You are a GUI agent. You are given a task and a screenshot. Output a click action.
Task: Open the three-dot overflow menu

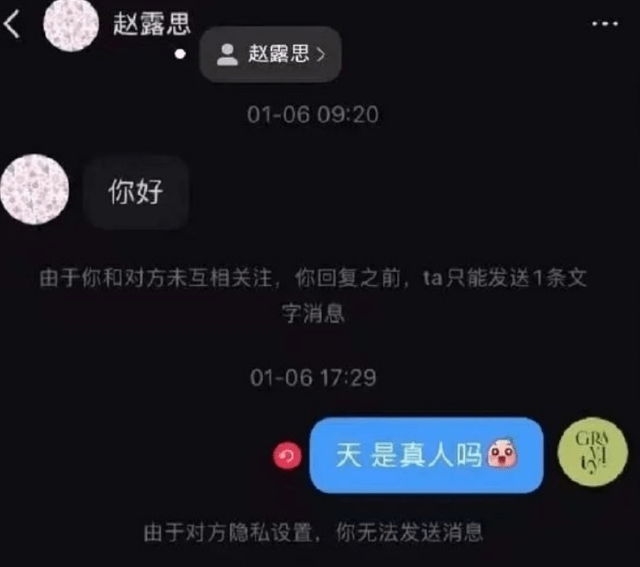[605, 23]
